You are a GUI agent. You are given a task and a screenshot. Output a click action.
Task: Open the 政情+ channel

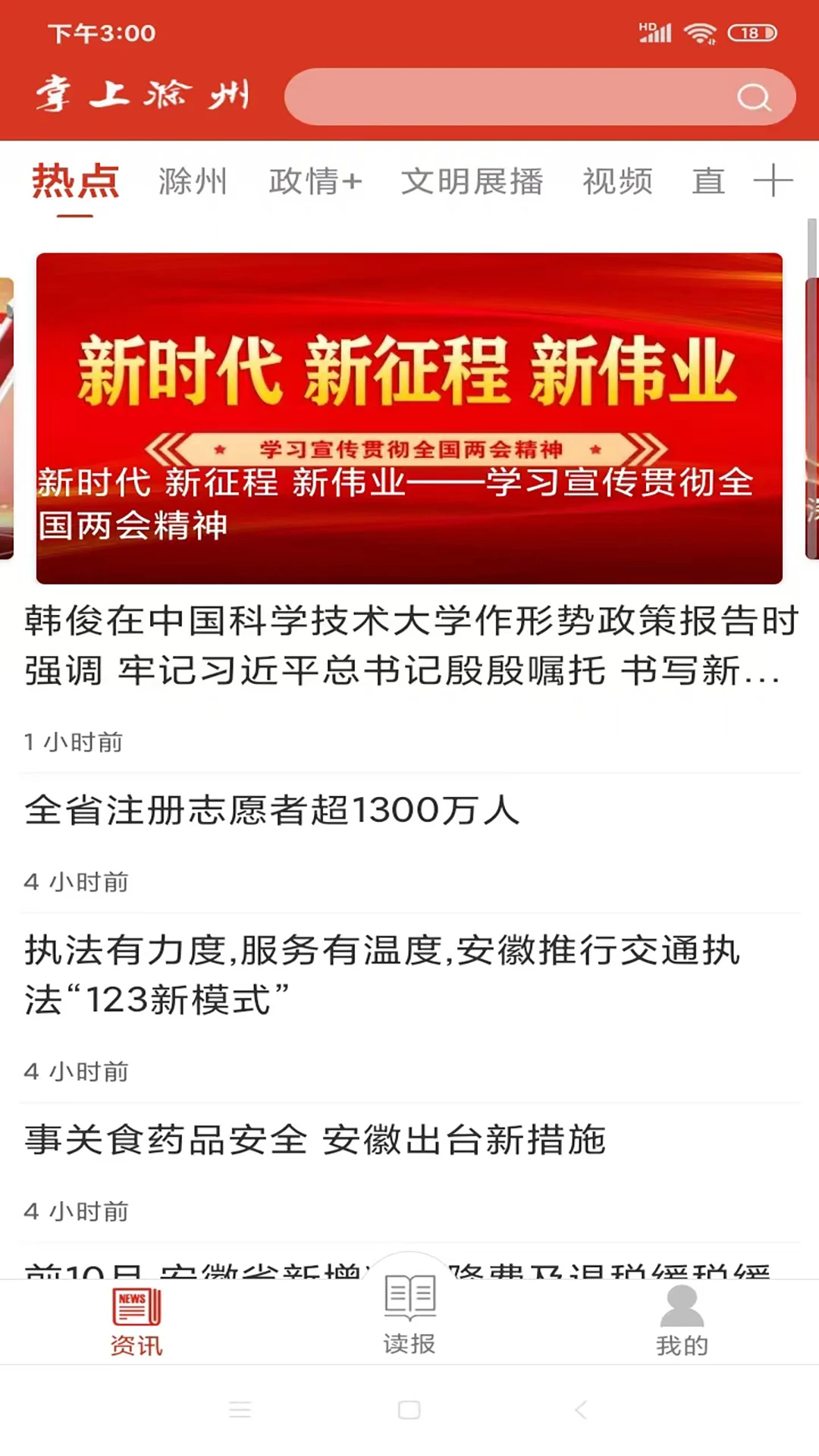(315, 180)
